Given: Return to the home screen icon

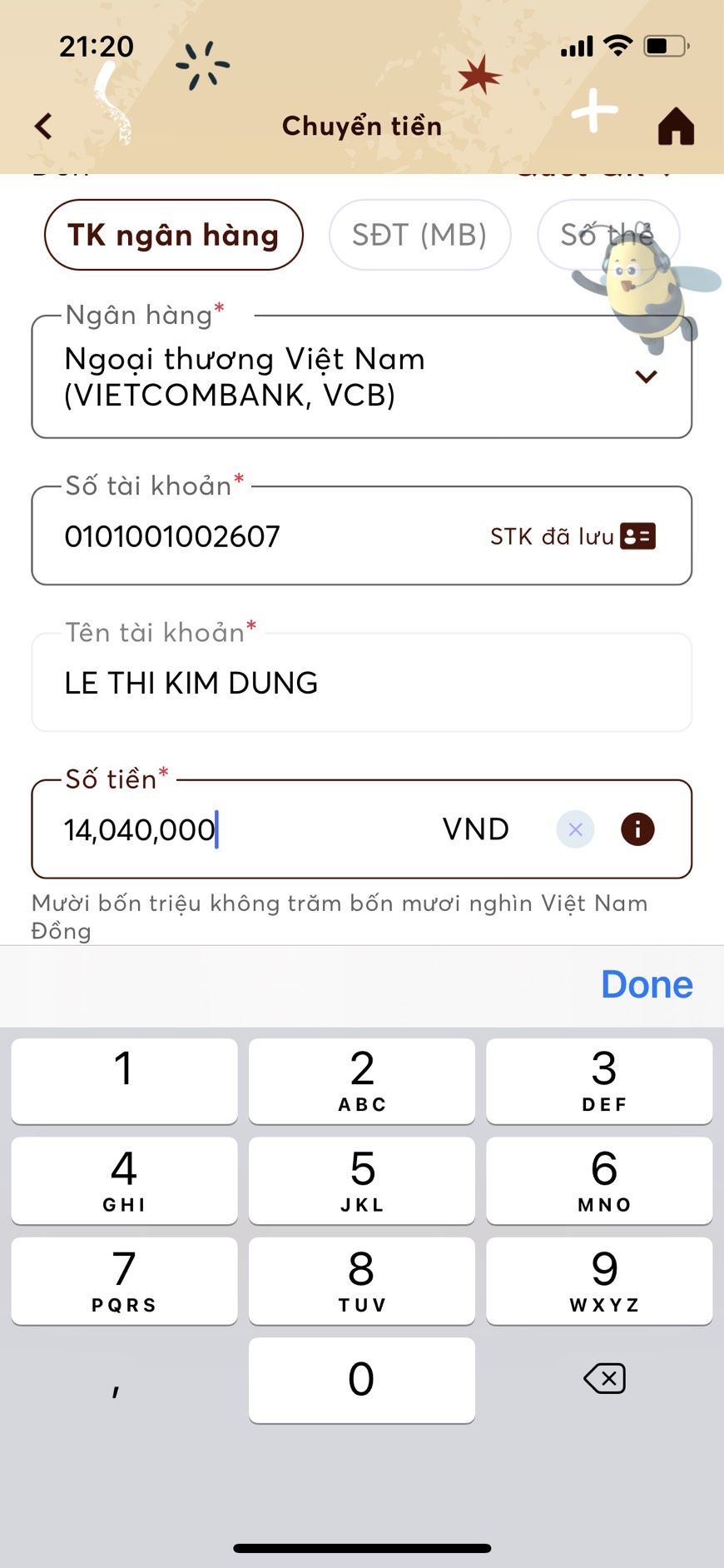Looking at the screenshot, I should pos(676,127).
